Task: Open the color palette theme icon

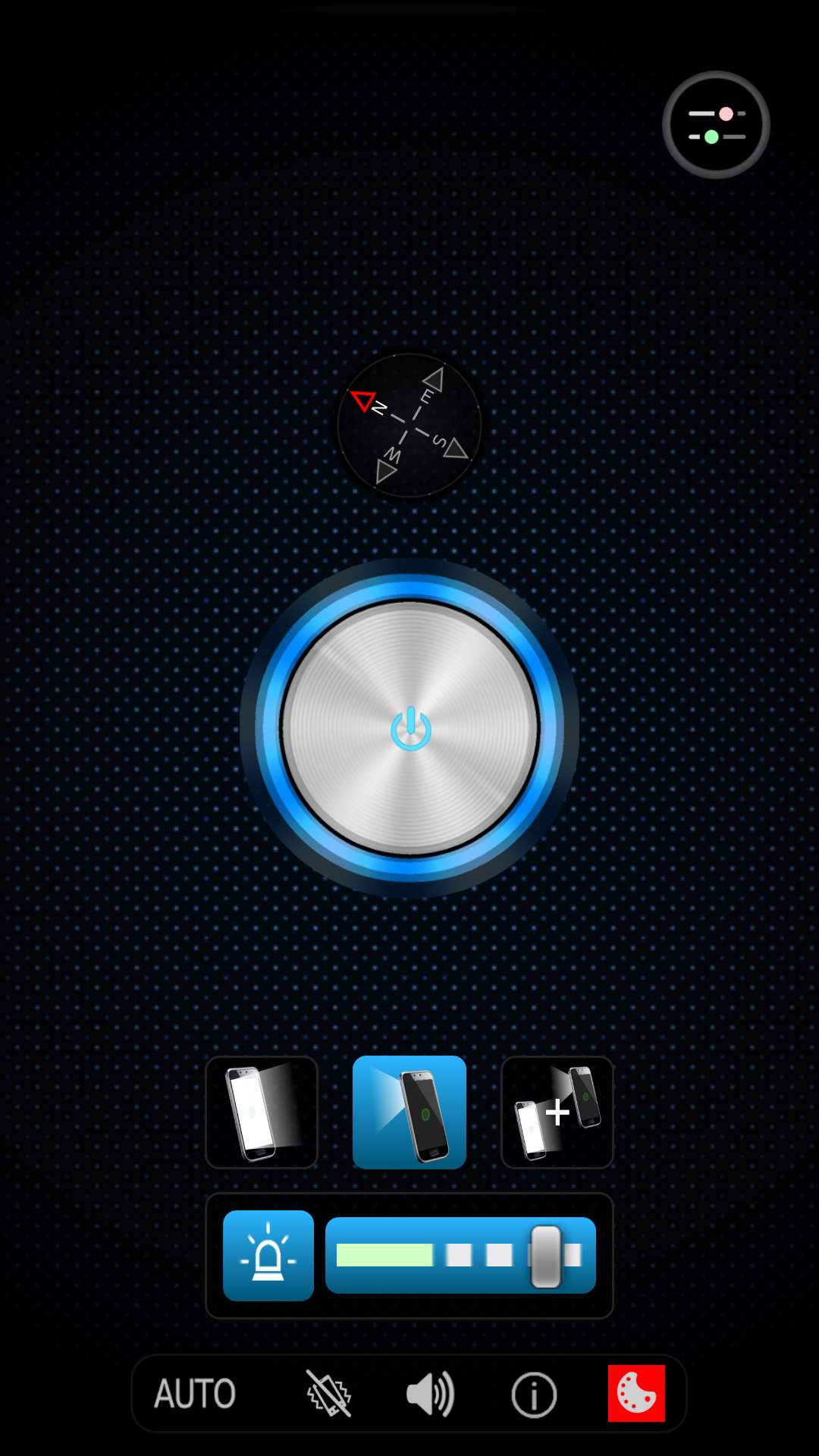Action: (636, 1394)
